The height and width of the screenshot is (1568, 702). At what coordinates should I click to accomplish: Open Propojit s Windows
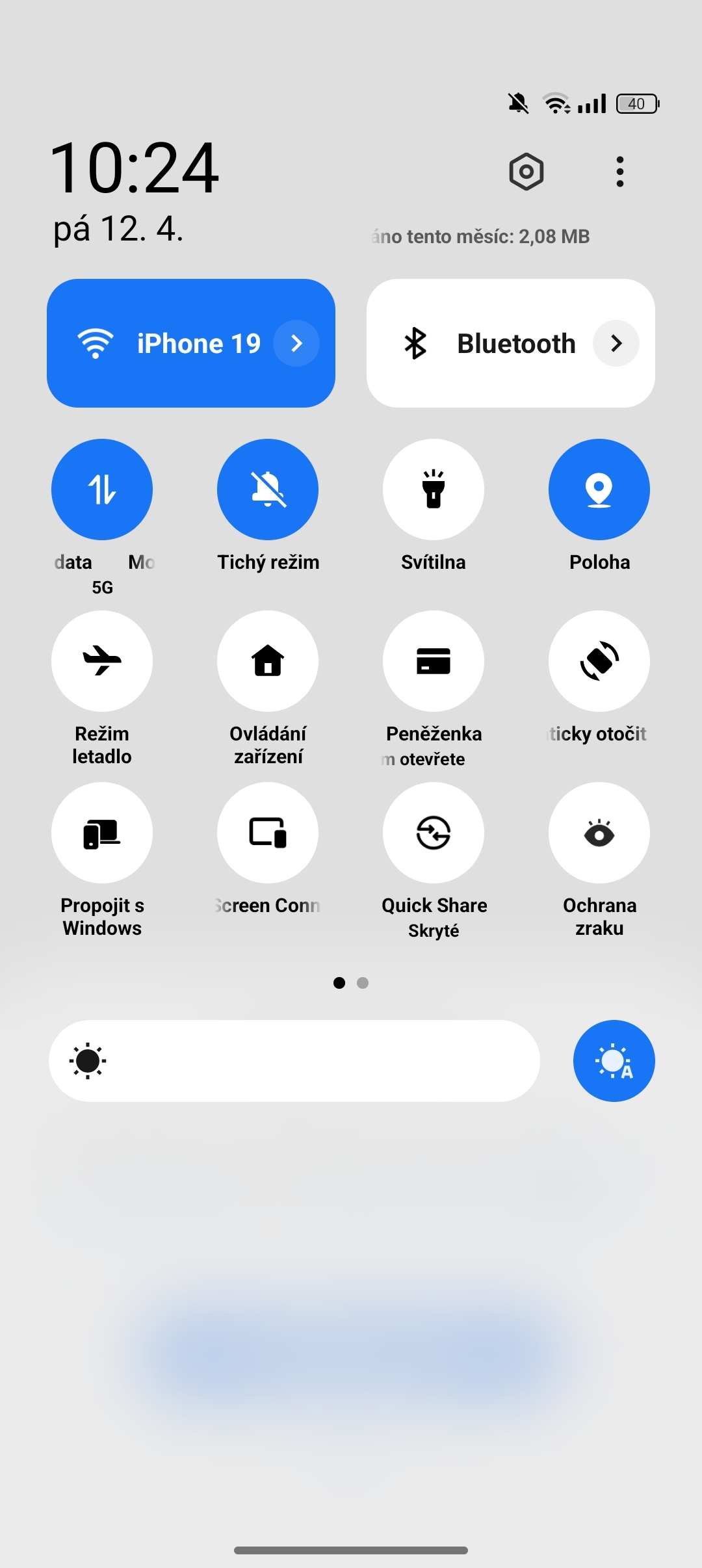pos(101,833)
